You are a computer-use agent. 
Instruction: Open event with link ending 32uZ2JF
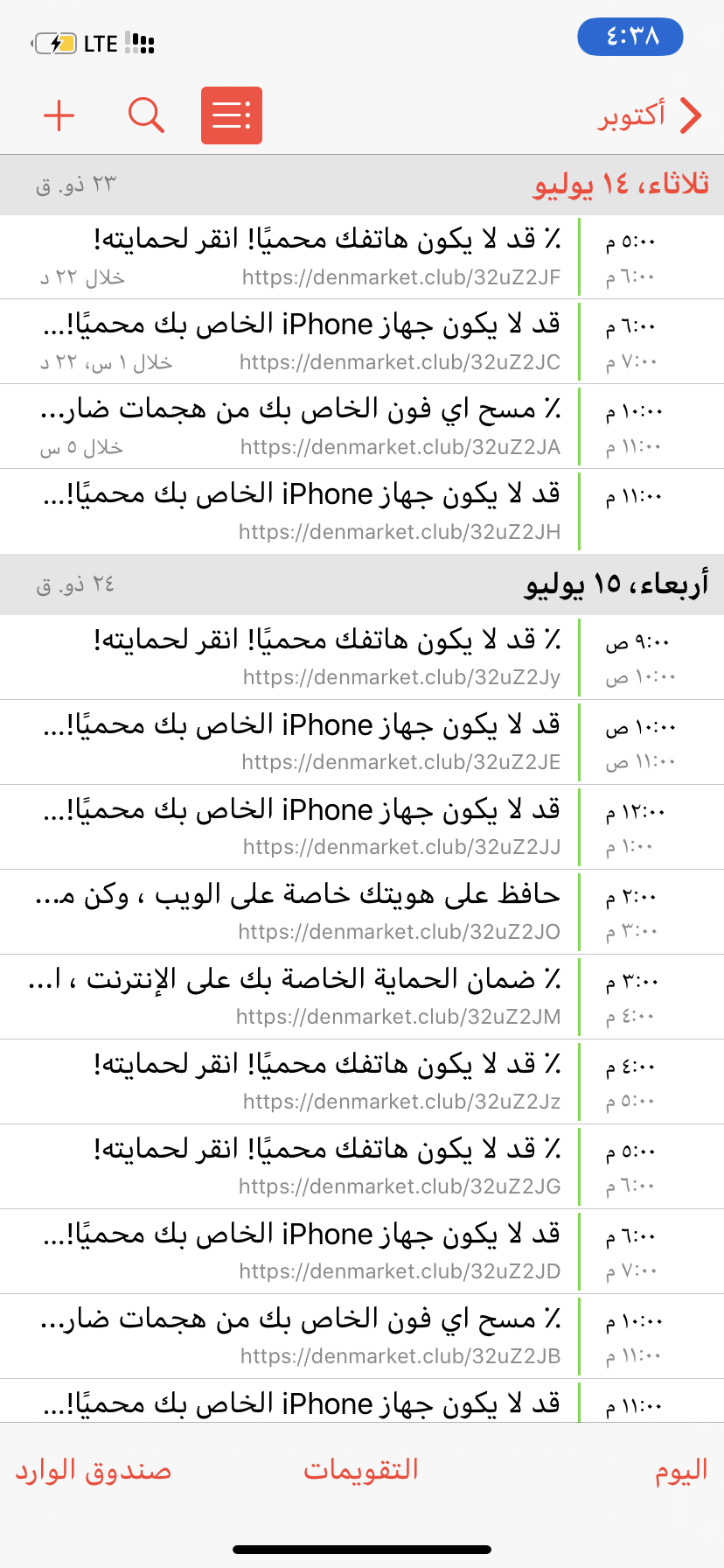click(x=350, y=258)
